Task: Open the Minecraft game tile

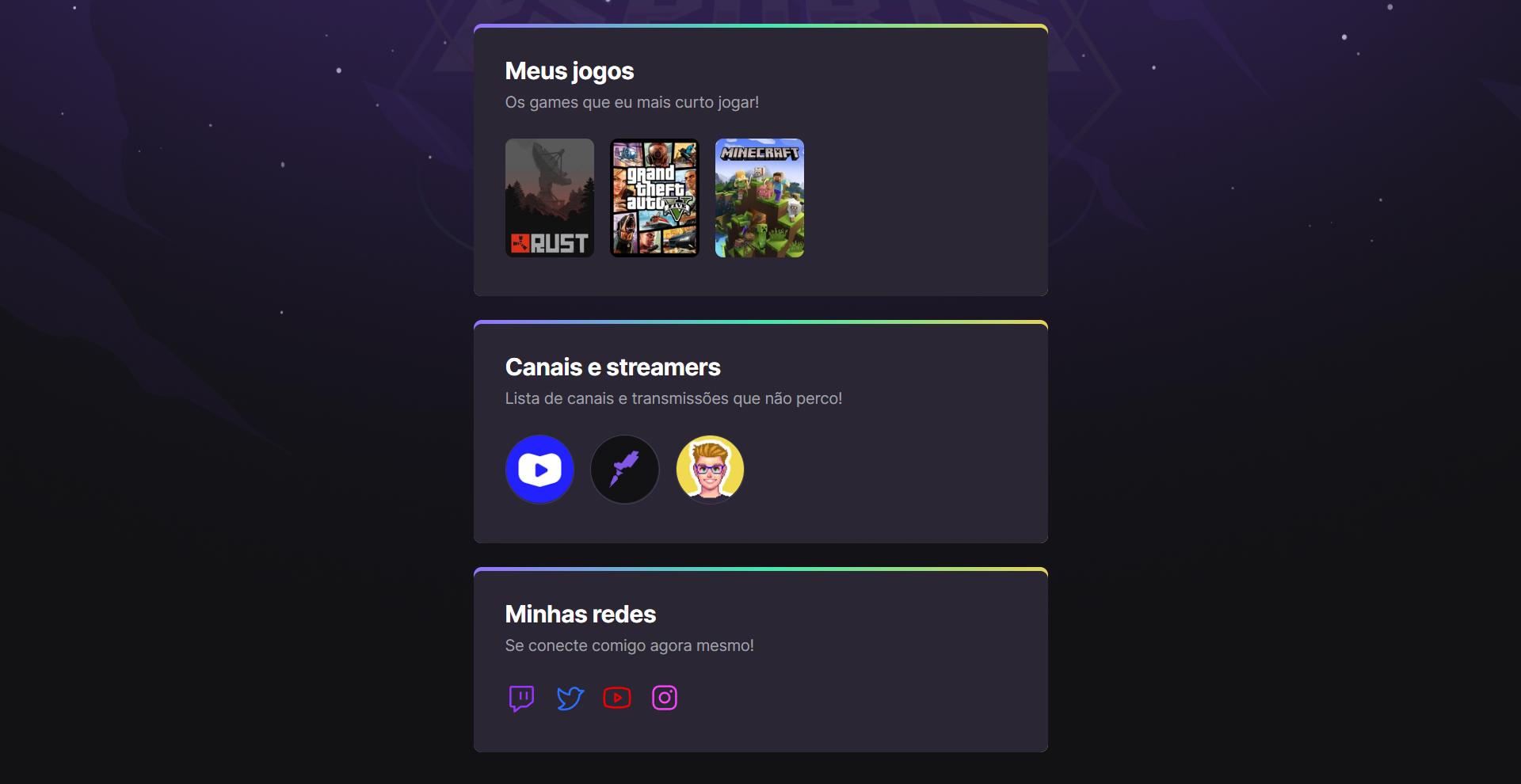Action: pyautogui.click(x=759, y=198)
